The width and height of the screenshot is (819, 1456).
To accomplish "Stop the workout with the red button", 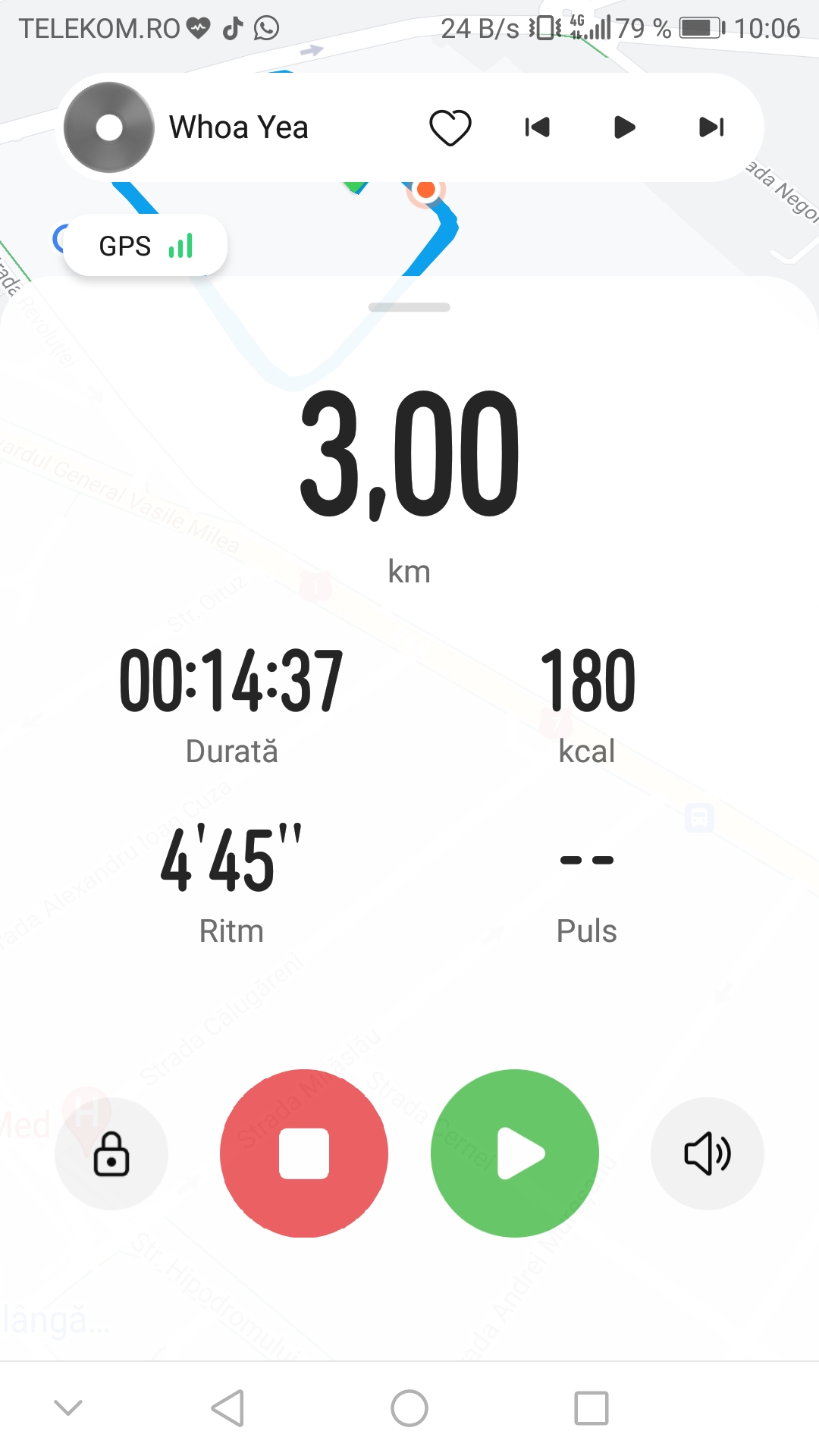I will [x=304, y=1153].
